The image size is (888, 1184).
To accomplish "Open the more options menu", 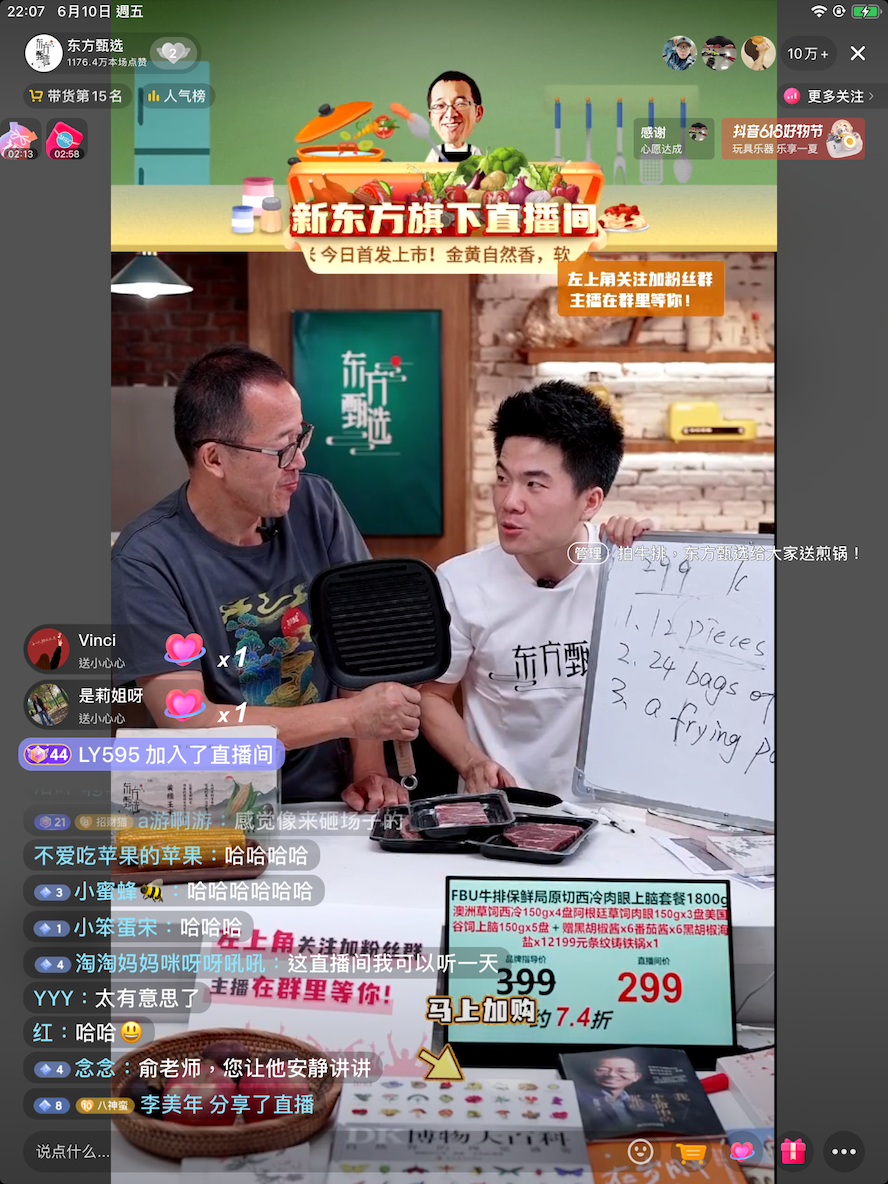I will click(x=844, y=1151).
